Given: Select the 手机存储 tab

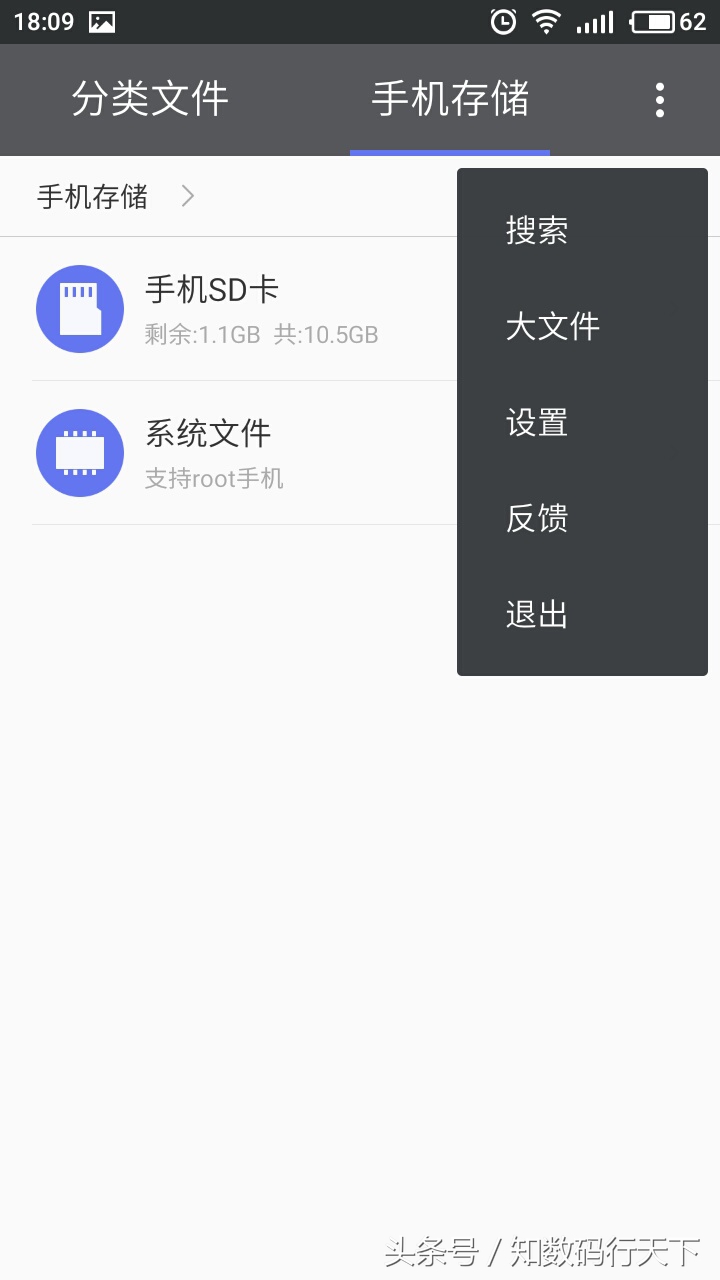Looking at the screenshot, I should point(449,100).
